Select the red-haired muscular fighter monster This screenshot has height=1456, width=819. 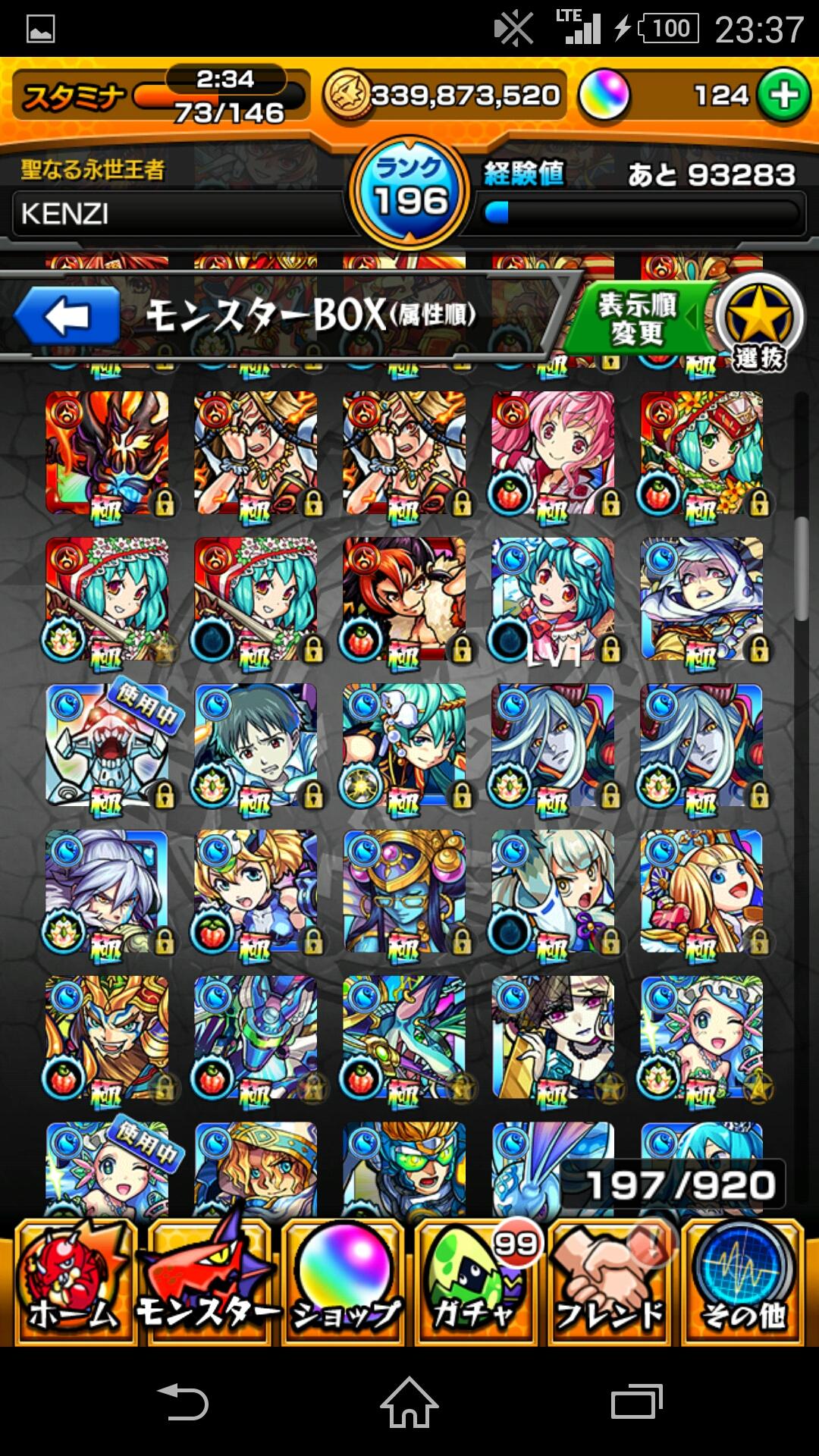pyautogui.click(x=404, y=599)
